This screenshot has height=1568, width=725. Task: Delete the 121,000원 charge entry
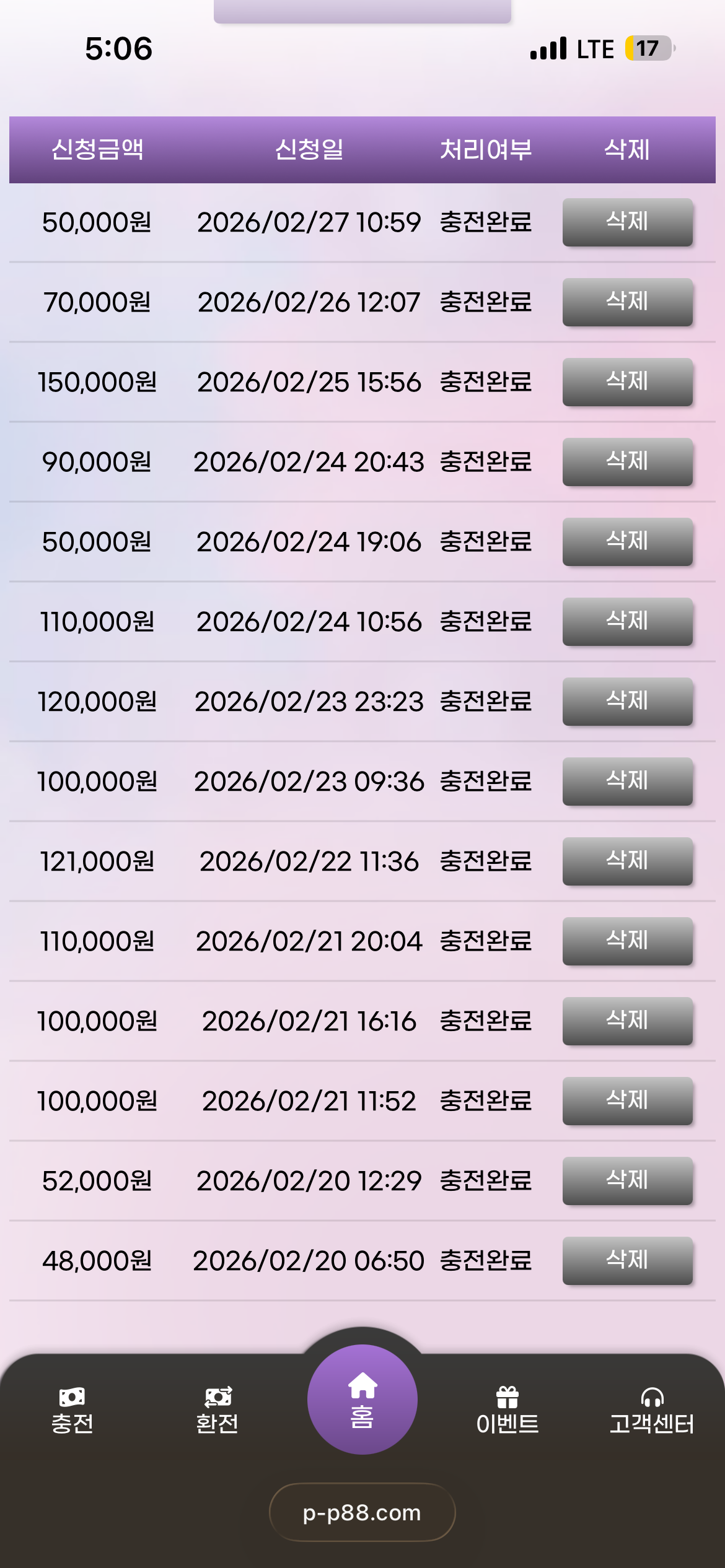pyautogui.click(x=627, y=861)
